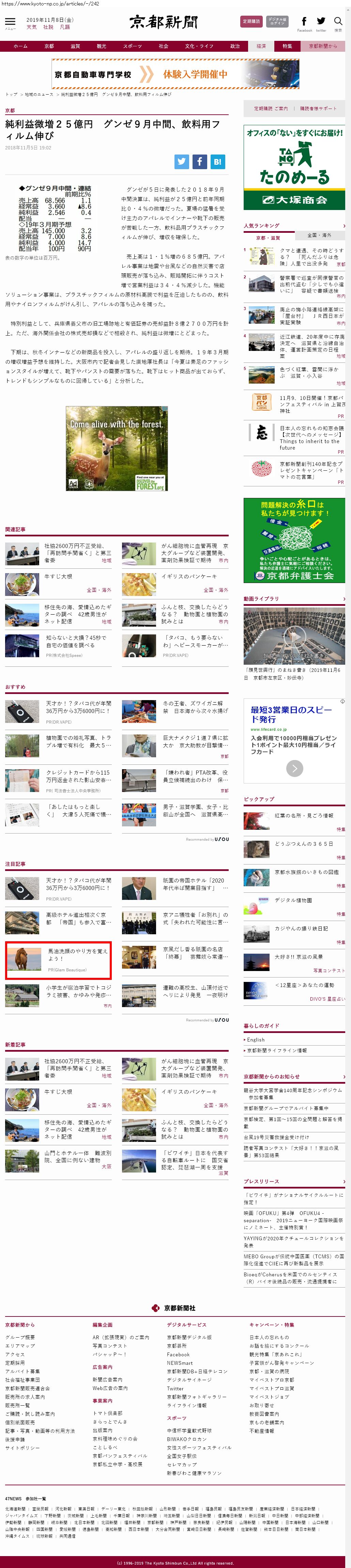
Task: Open 京都自動車専門学校 banner ad
Action: (175, 74)
